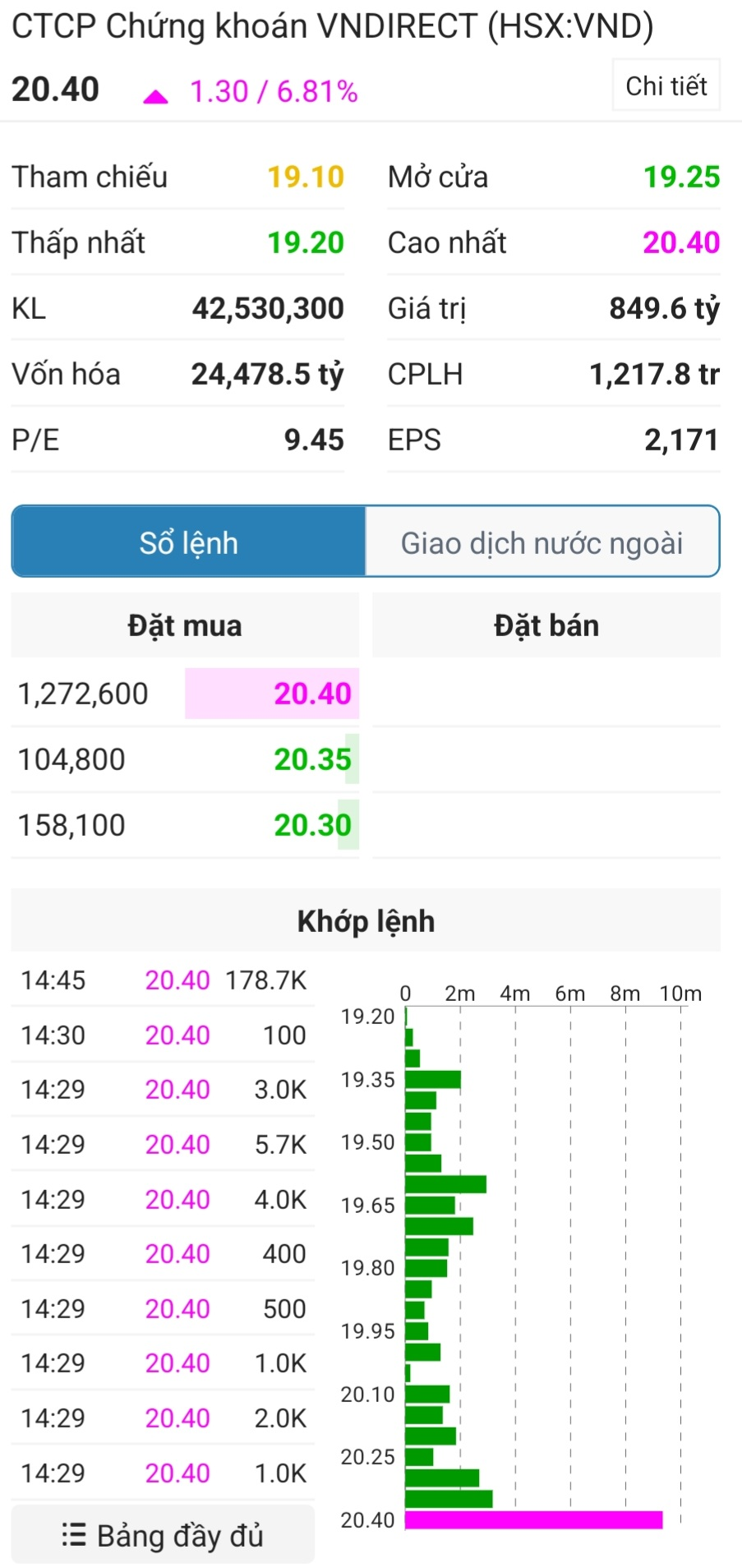Open the Bảng đầy đủ full table
The width and height of the screenshot is (742, 1568).
163,1535
